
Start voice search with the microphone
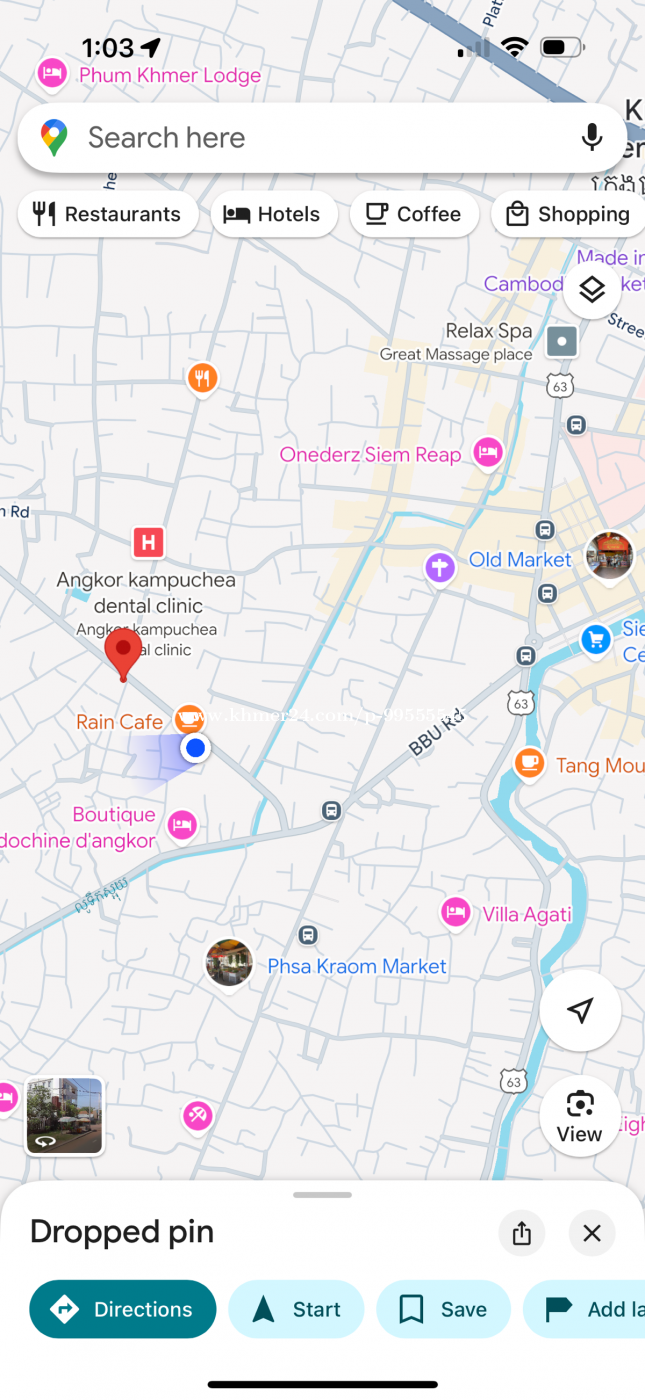click(592, 138)
